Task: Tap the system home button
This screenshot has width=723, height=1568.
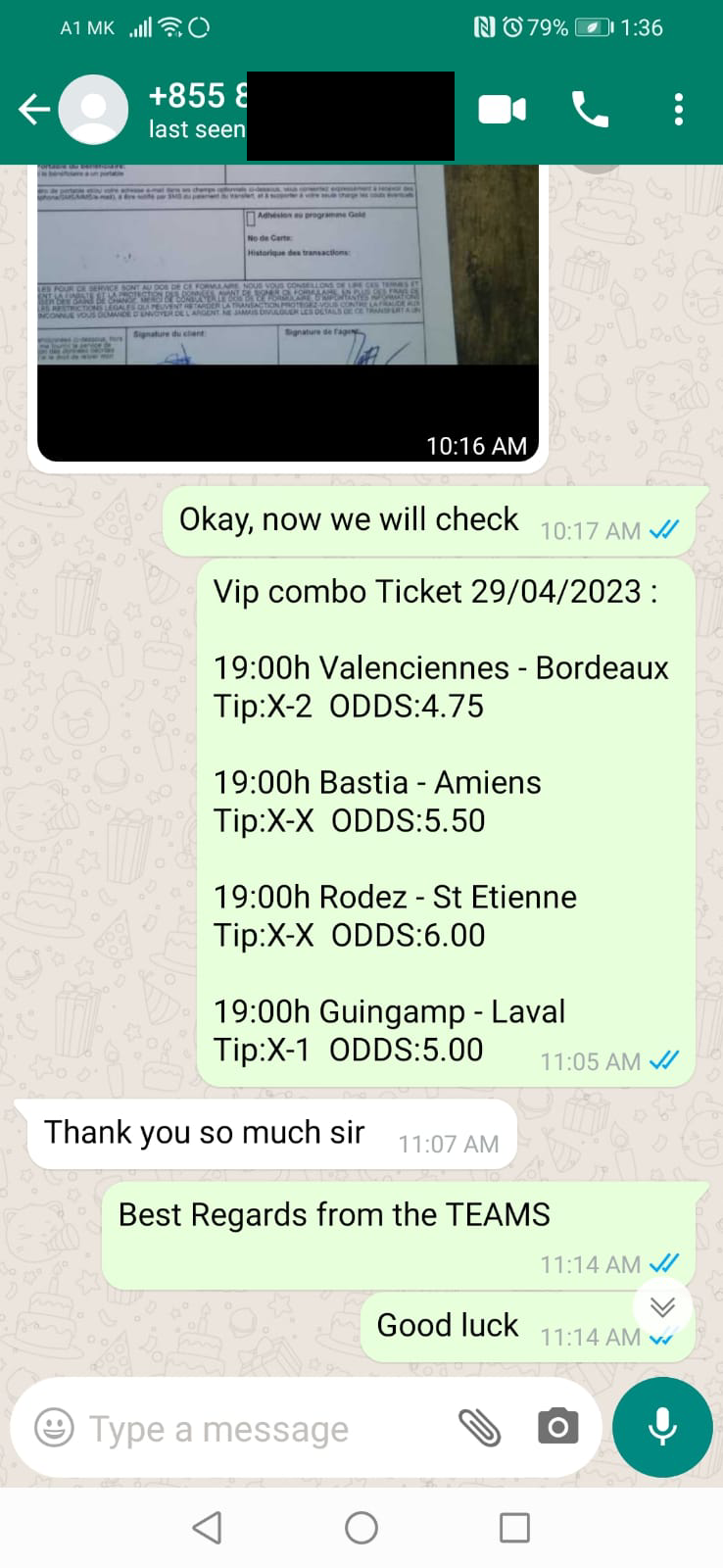Action: (361, 1528)
